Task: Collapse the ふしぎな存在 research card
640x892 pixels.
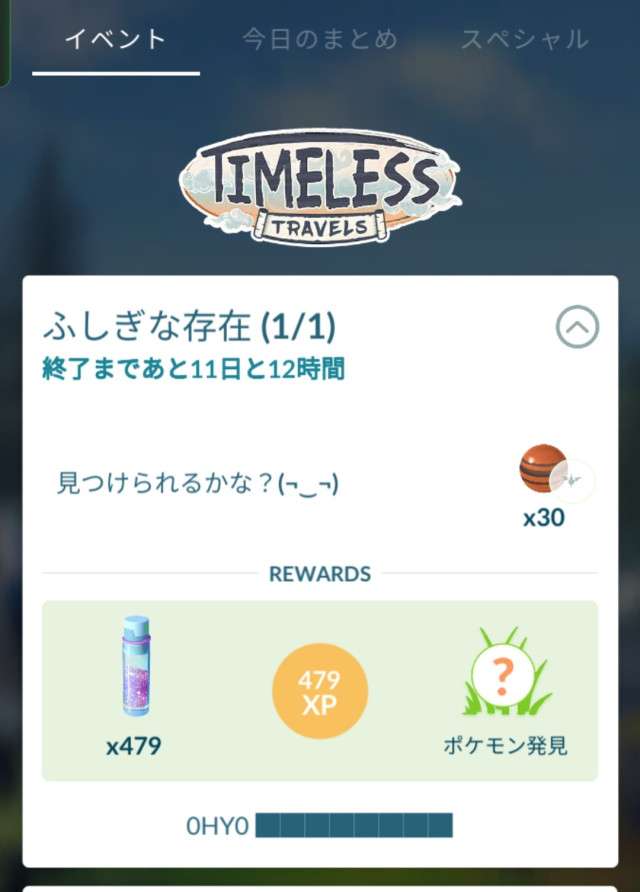Action: [577, 327]
